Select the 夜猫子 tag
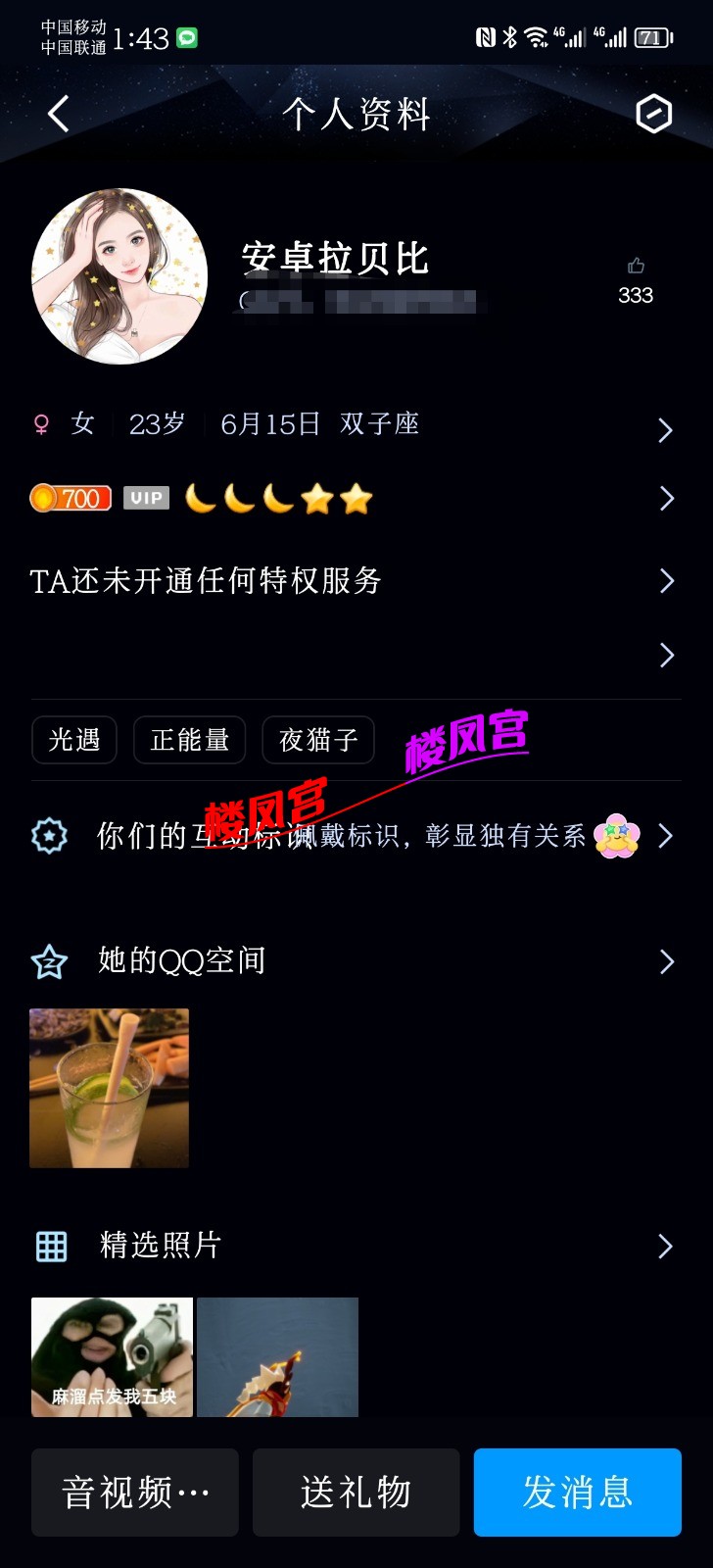Screen dimensions: 713x1568 point(317,741)
